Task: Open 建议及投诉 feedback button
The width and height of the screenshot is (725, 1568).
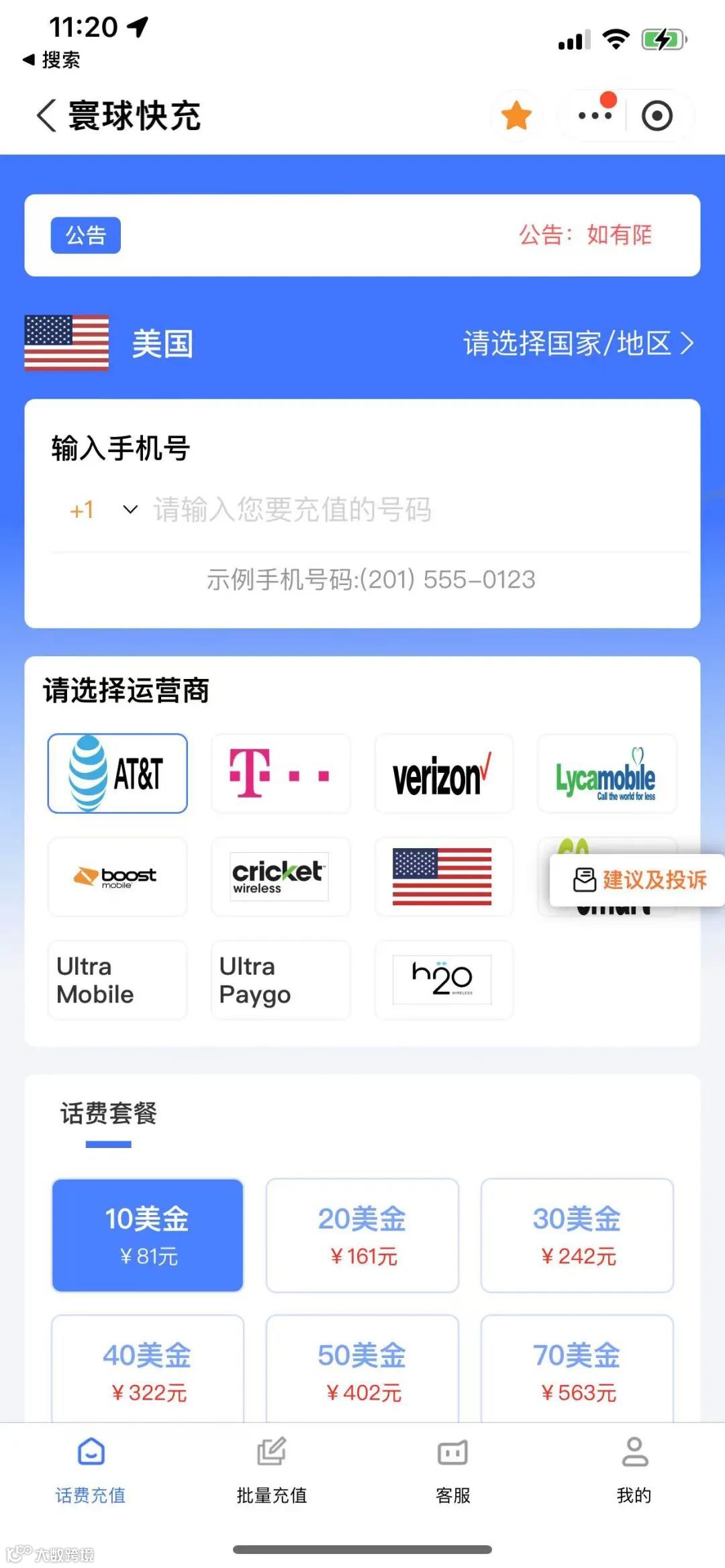Action: (x=637, y=880)
